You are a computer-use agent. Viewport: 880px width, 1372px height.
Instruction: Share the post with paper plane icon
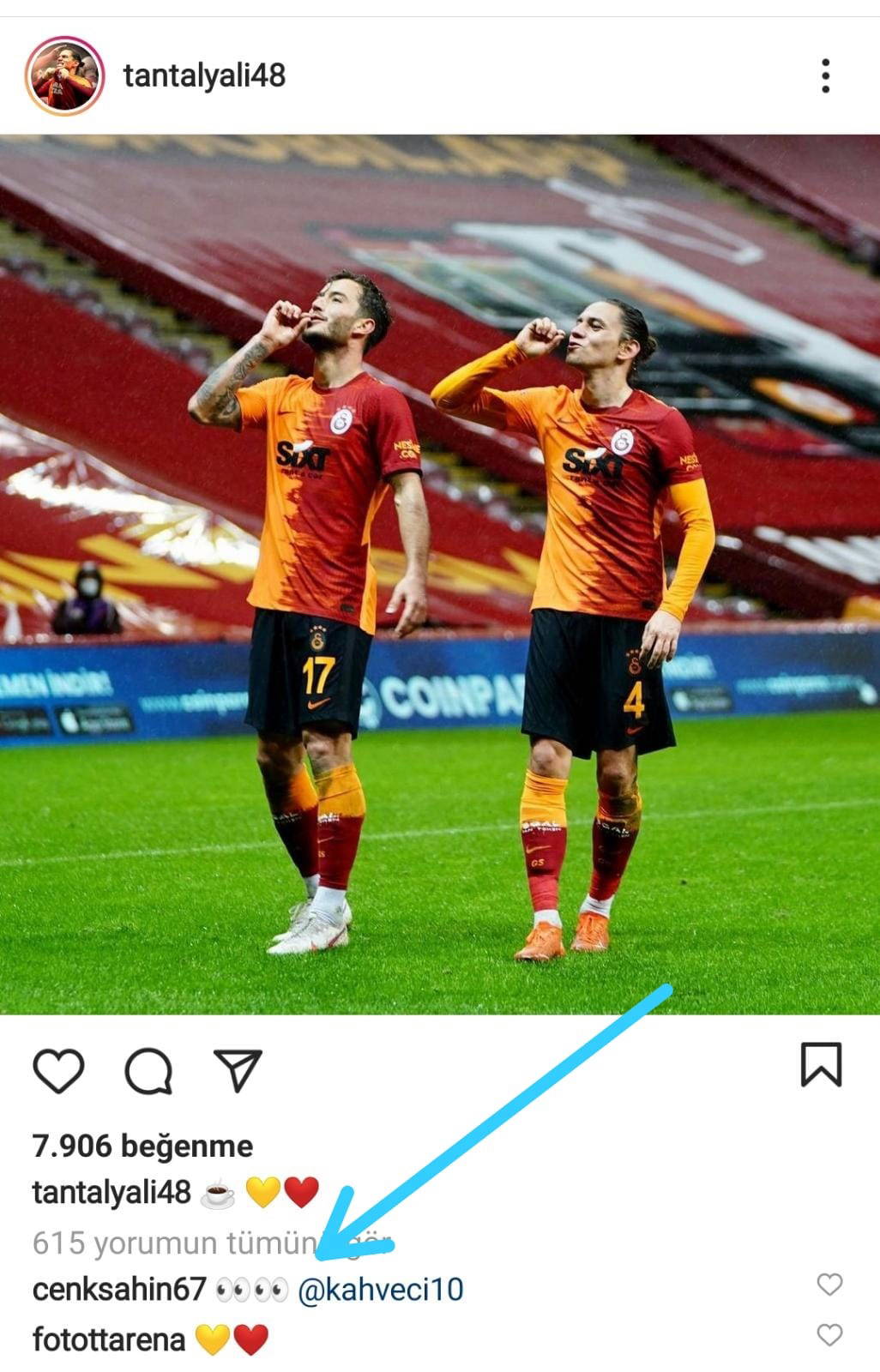click(x=237, y=1069)
